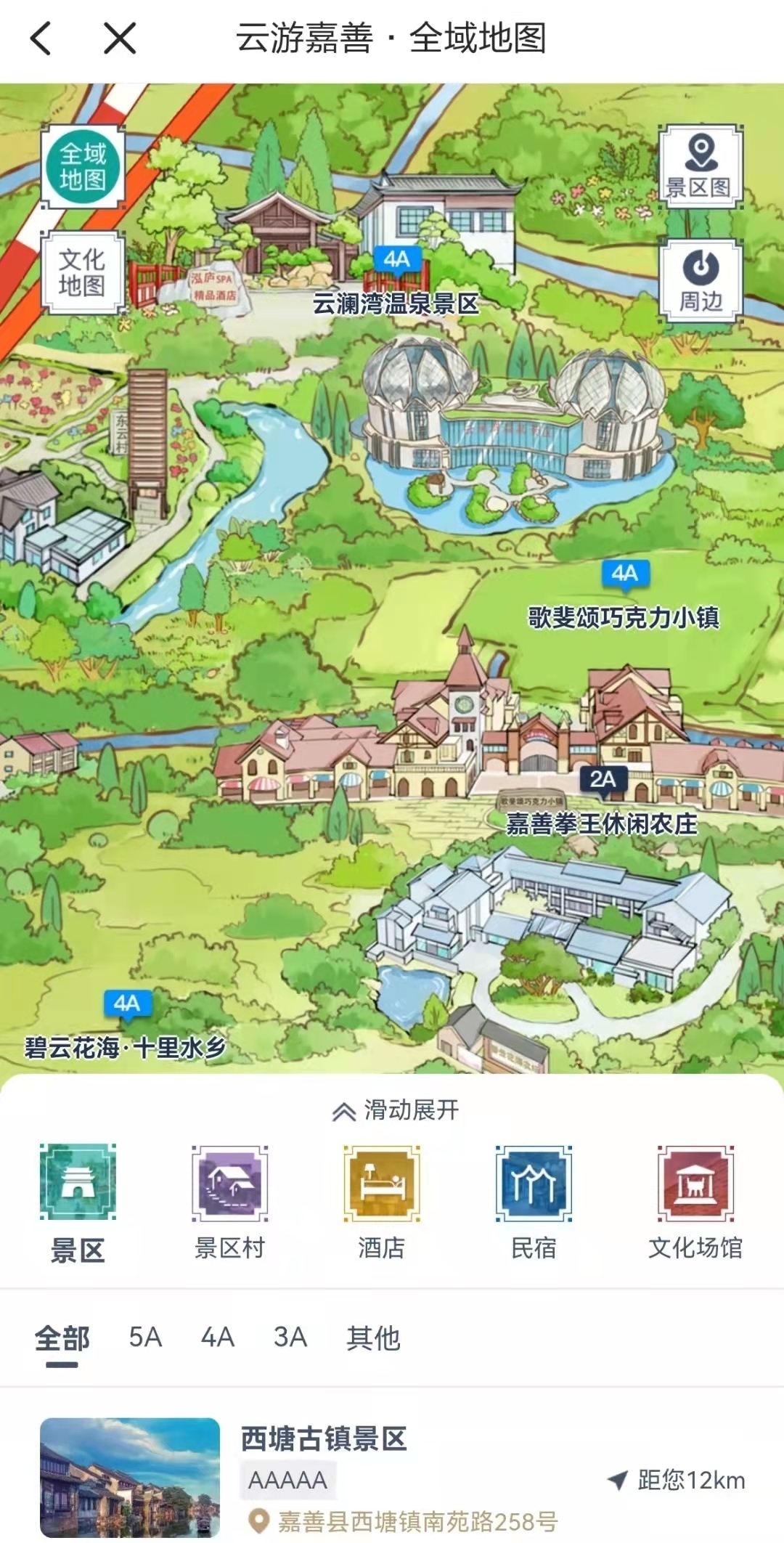784x1543 pixels.
Task: Close the page with the X icon
Action: (120, 38)
